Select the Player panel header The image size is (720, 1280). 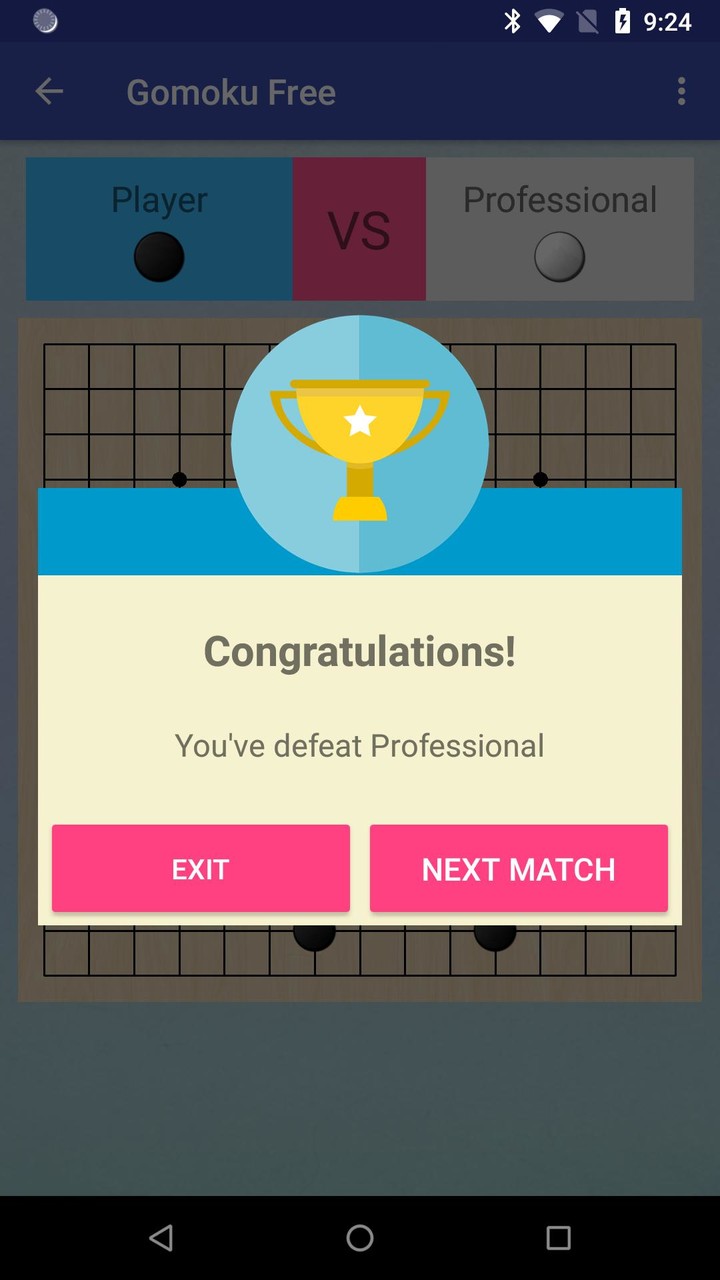click(159, 199)
